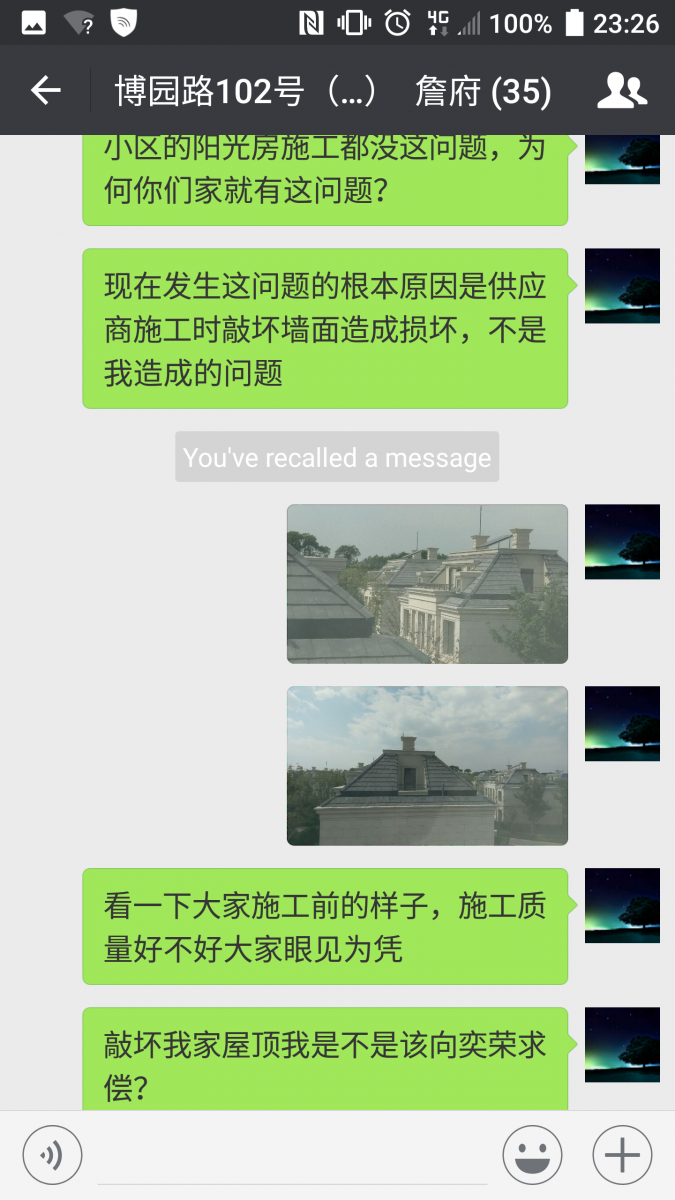Go back from the group chat

point(45,91)
